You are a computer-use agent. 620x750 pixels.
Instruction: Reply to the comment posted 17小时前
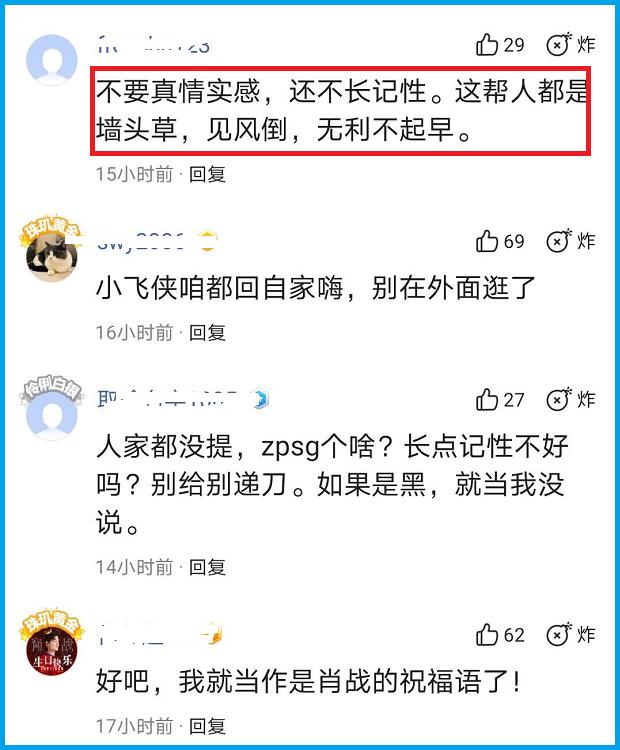click(208, 726)
